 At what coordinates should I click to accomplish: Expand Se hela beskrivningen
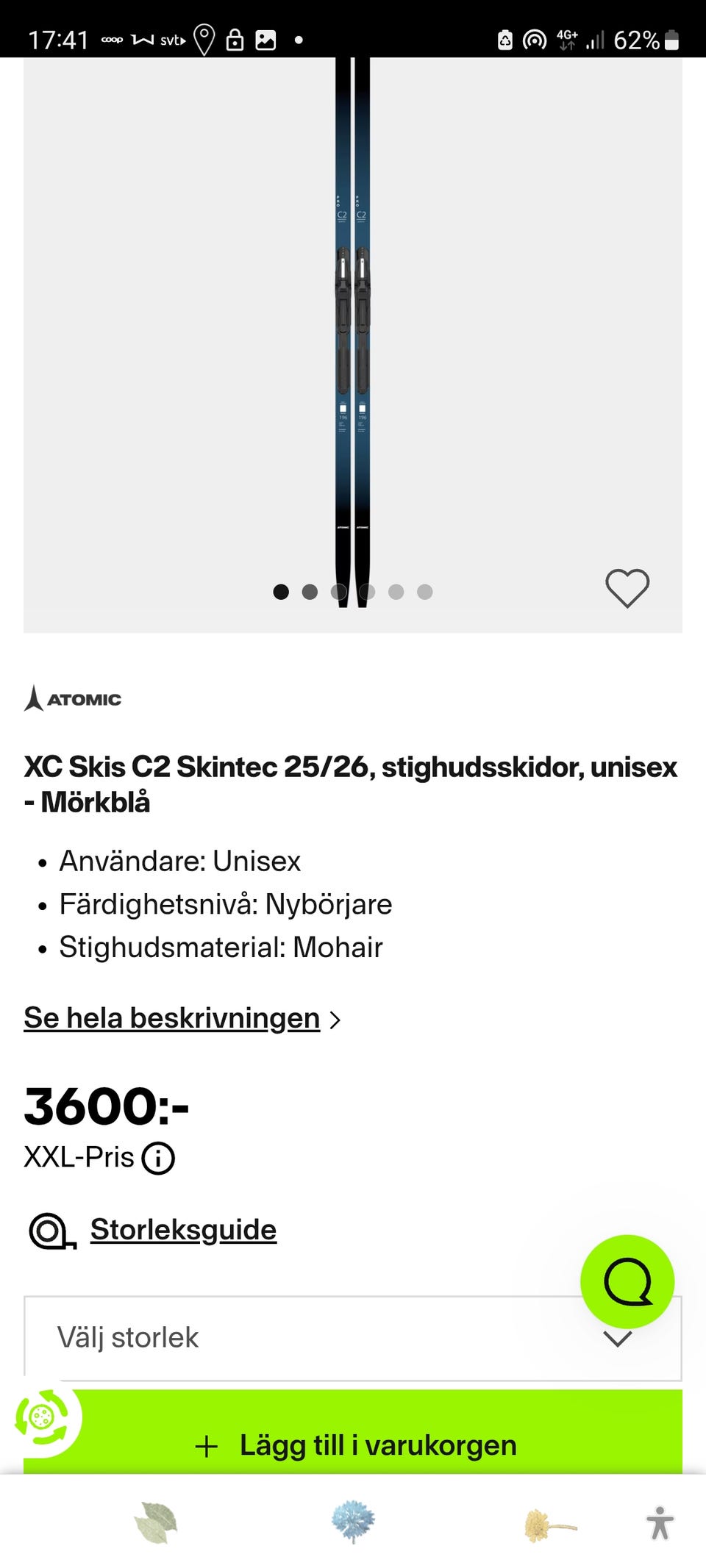[173, 1018]
